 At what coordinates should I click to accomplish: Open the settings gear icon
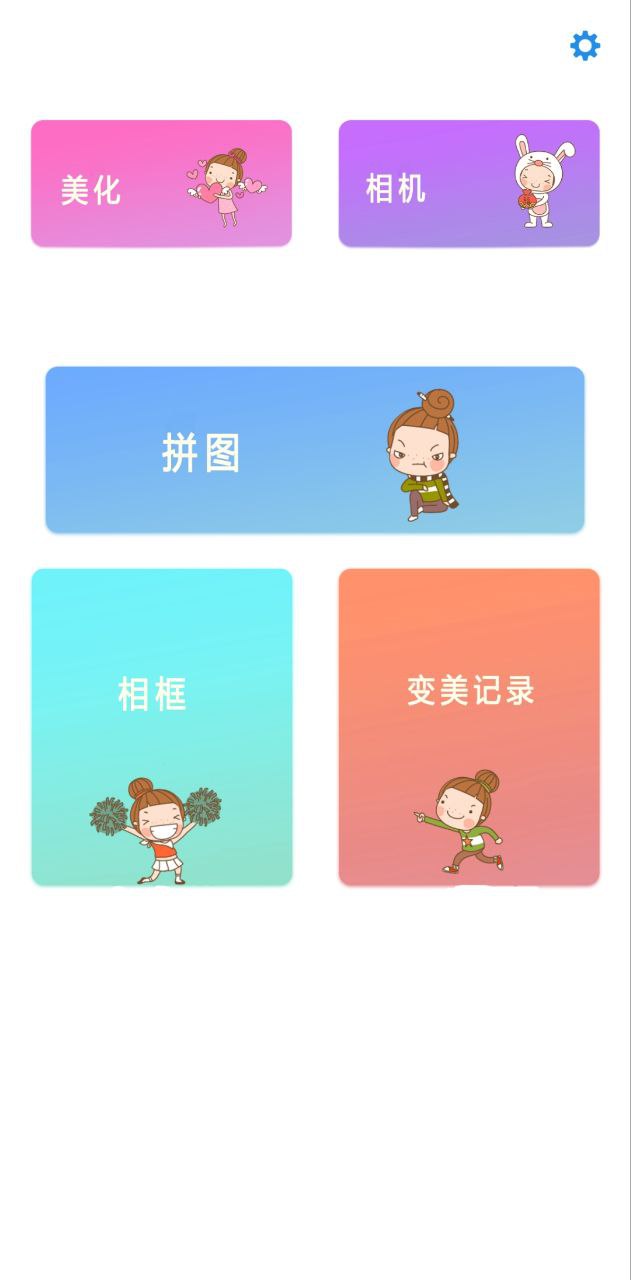[x=584, y=45]
